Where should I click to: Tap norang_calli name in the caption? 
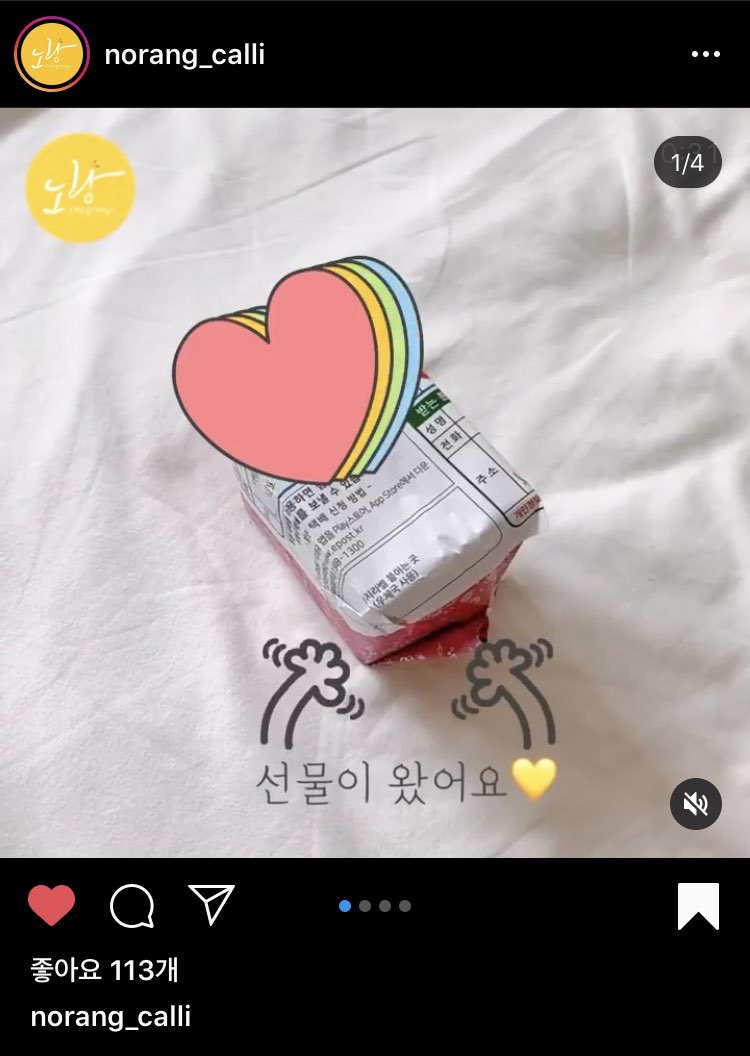[x=110, y=1017]
